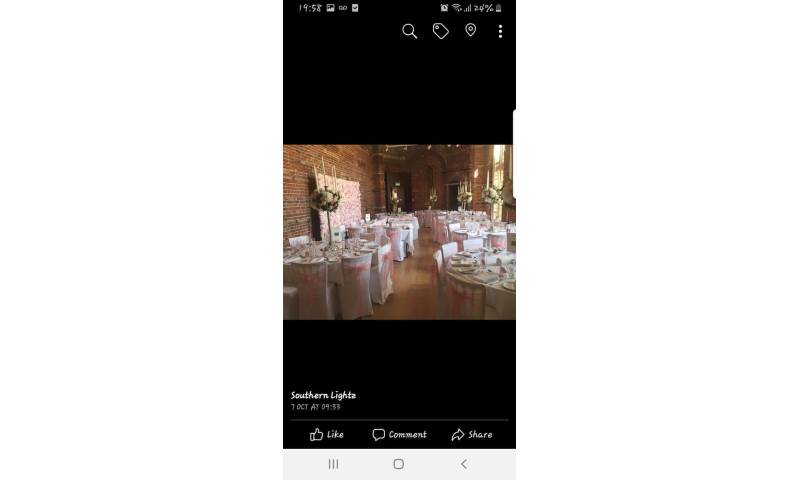Go back with system back button
This screenshot has width=800, height=480.
pyautogui.click(x=464, y=464)
